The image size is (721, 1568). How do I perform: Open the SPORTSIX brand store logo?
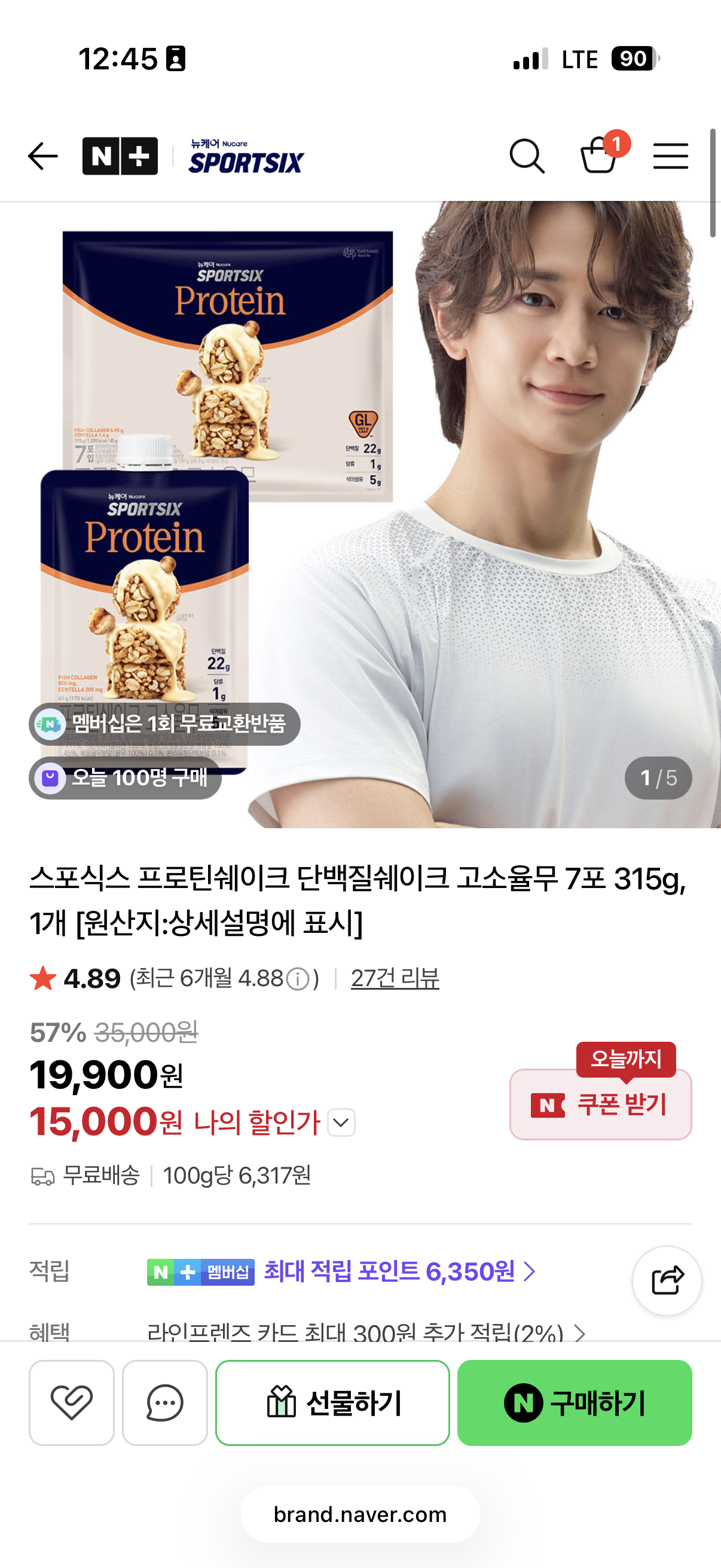(246, 157)
